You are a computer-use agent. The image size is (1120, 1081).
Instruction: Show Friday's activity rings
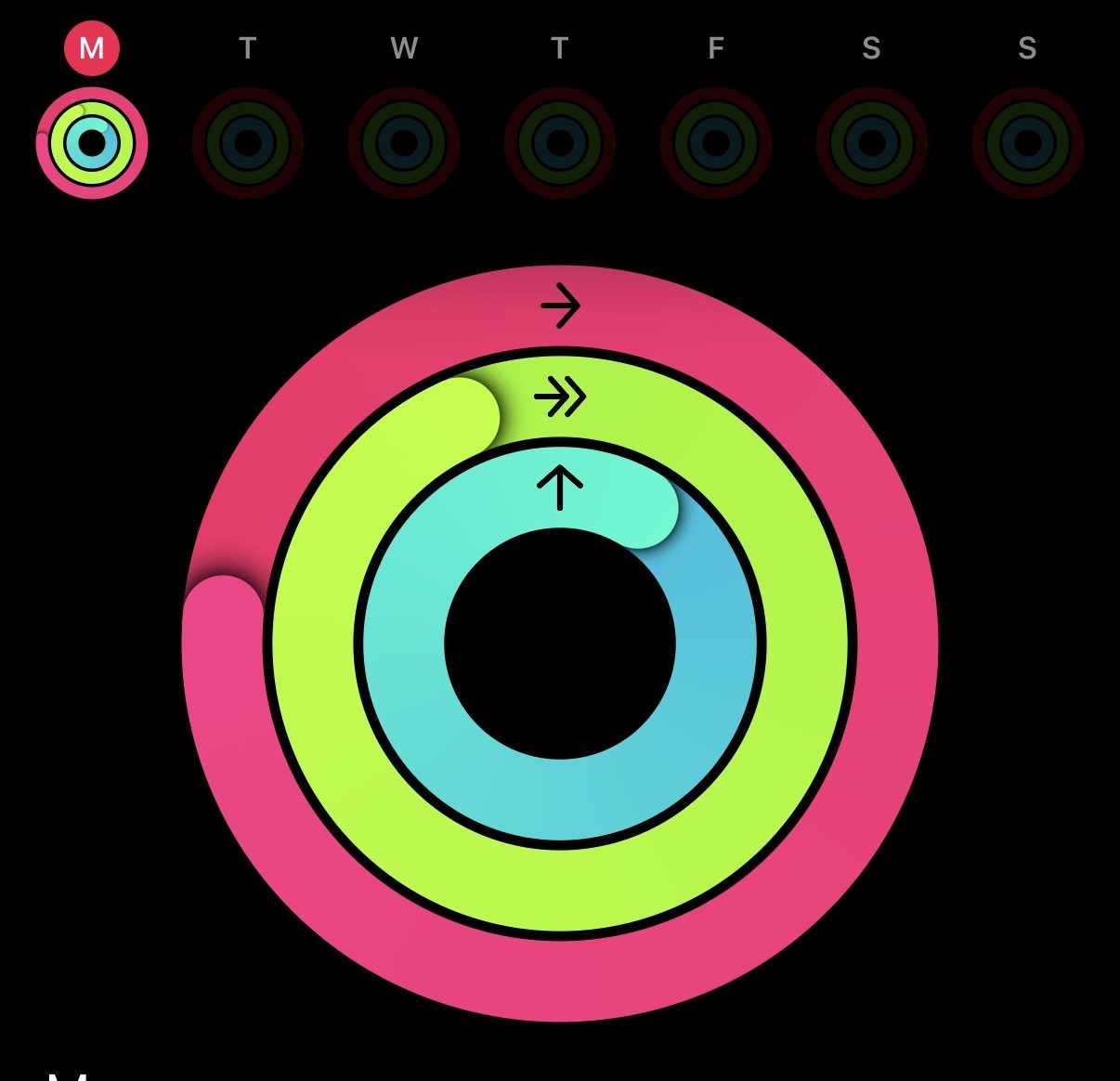[716, 143]
